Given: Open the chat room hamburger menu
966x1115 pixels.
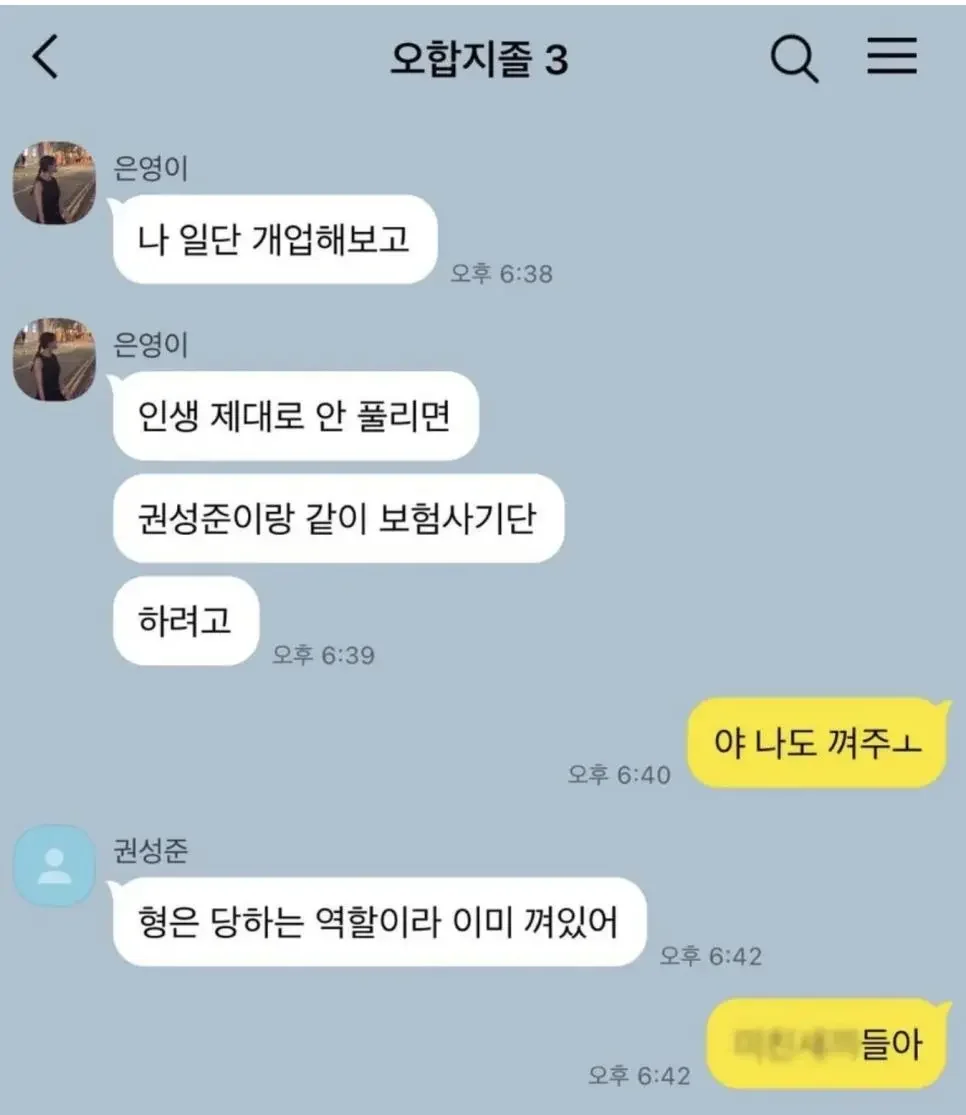Looking at the screenshot, I should pos(891,58).
